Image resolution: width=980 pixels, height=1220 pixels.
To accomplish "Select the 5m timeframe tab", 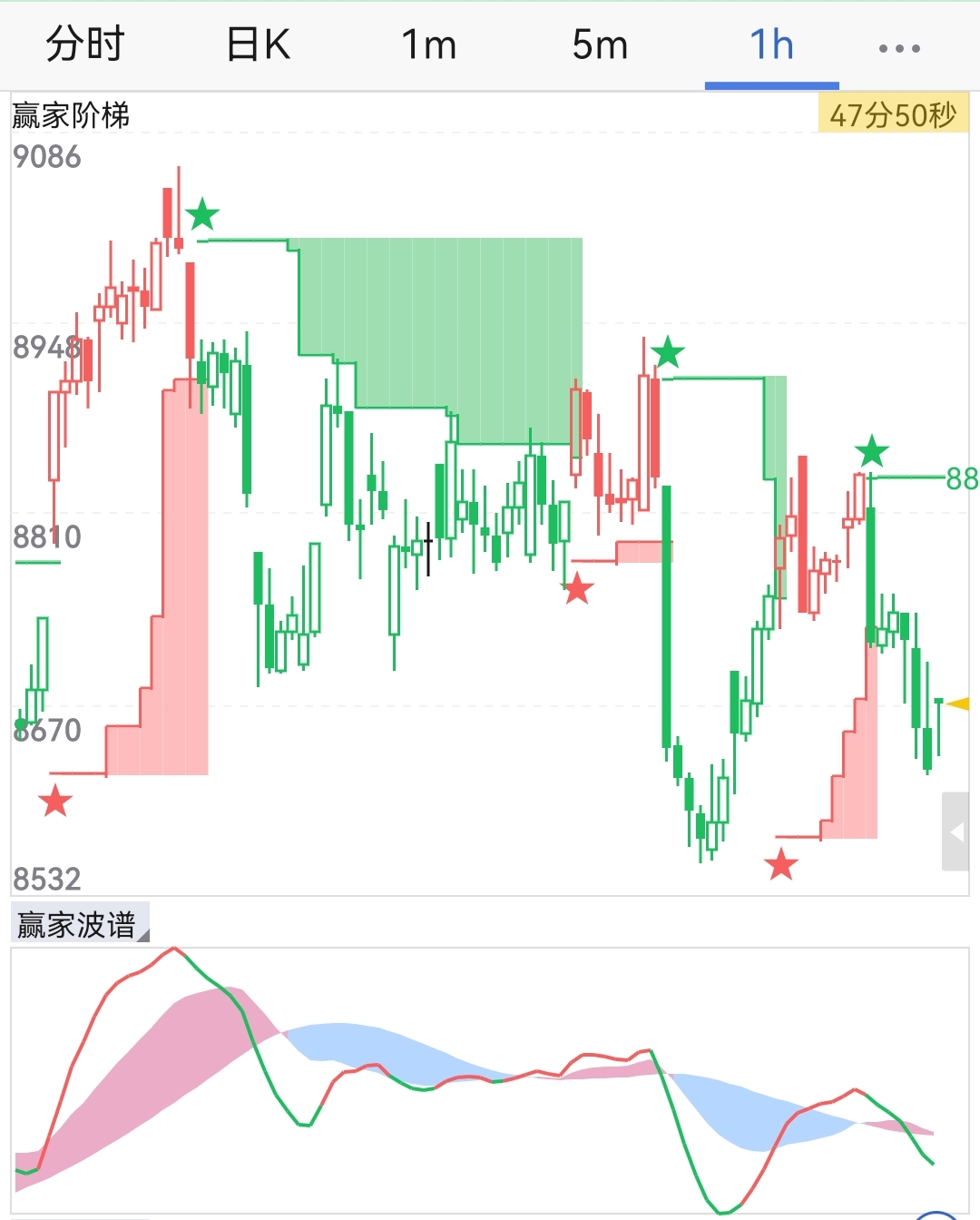I will pyautogui.click(x=600, y=44).
